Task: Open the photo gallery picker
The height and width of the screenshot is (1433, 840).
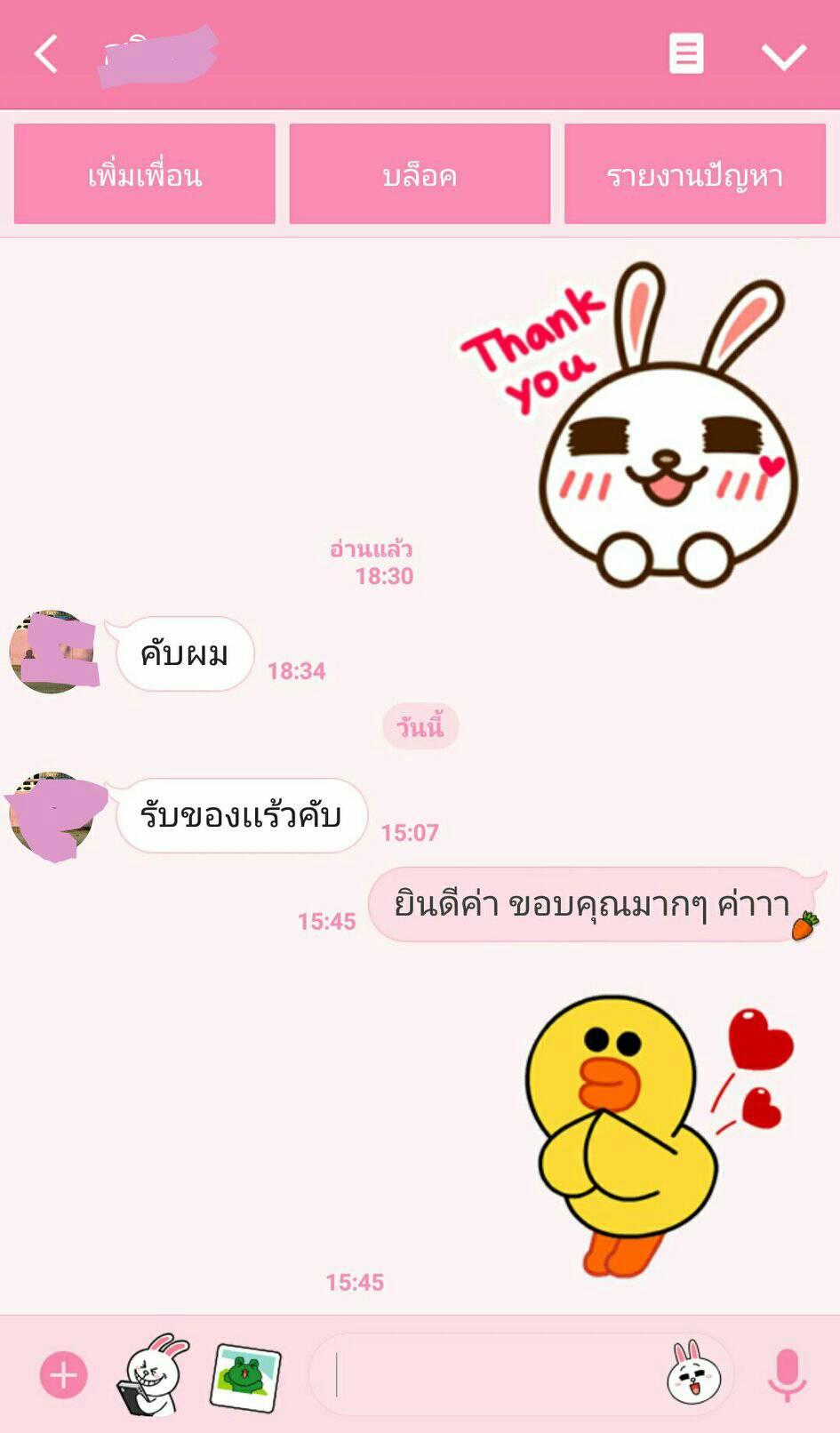Action: (x=245, y=1376)
